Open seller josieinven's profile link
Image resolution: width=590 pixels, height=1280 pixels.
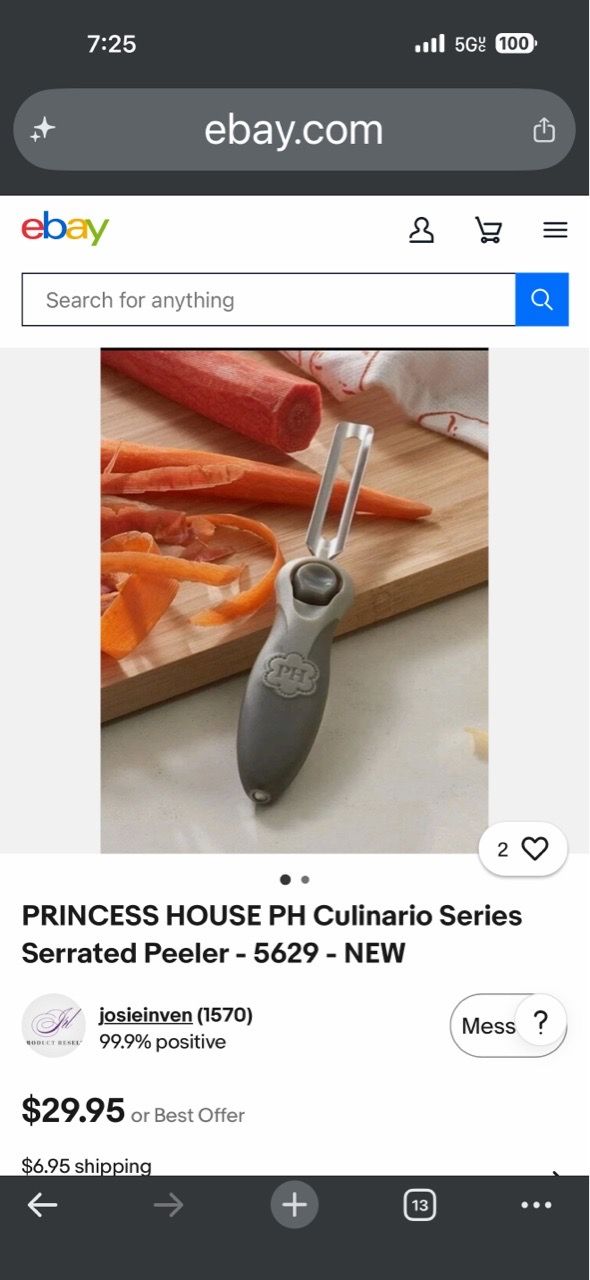pos(145,1015)
